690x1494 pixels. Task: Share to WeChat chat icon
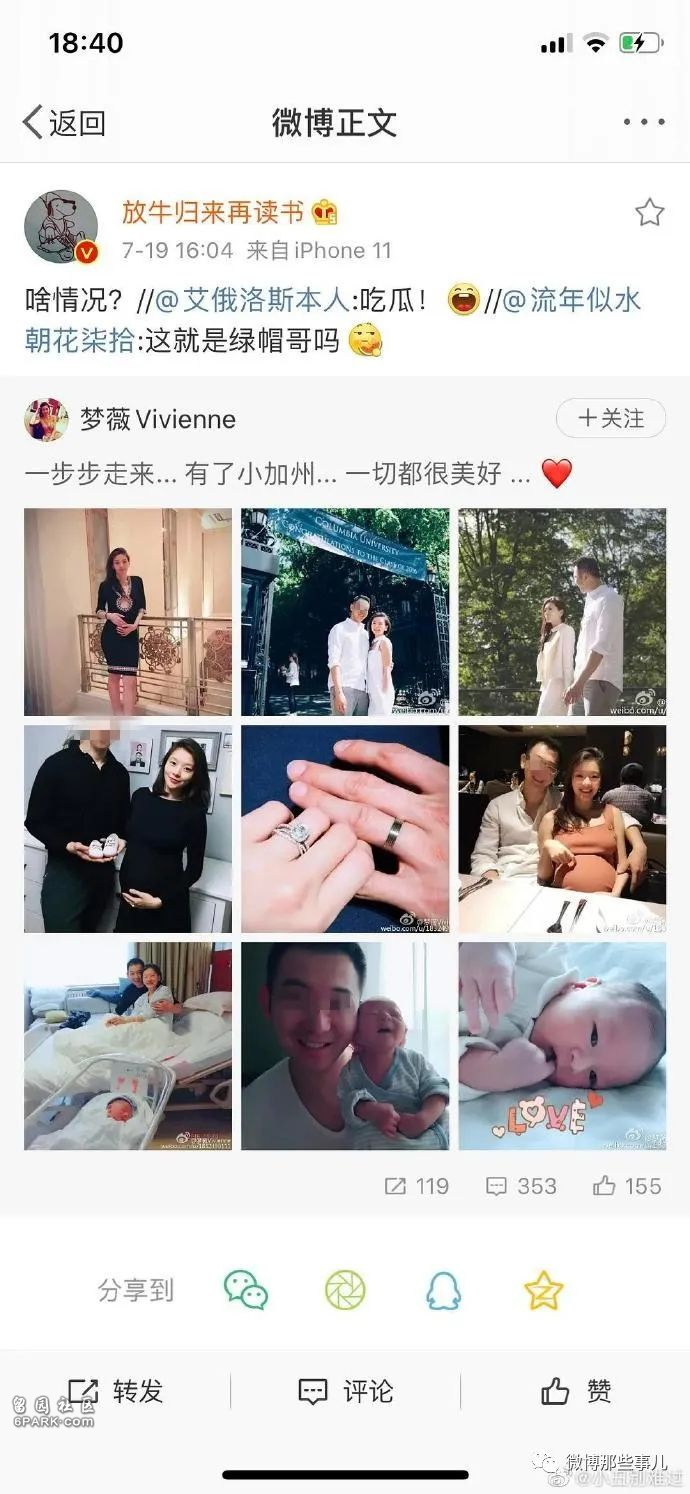coord(245,1290)
